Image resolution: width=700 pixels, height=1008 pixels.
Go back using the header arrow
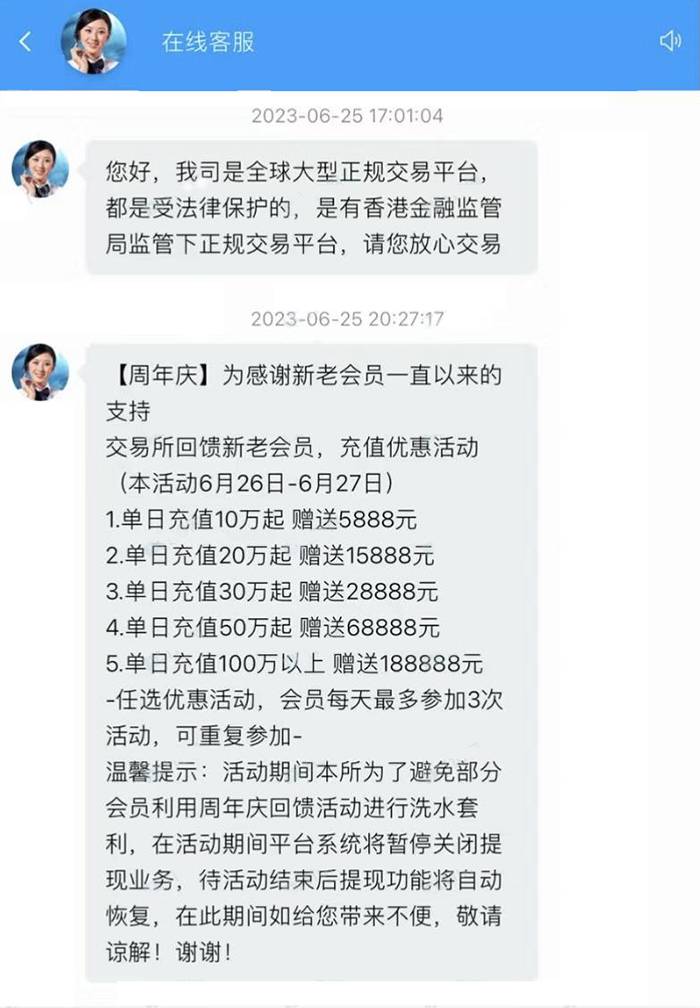click(x=26, y=42)
